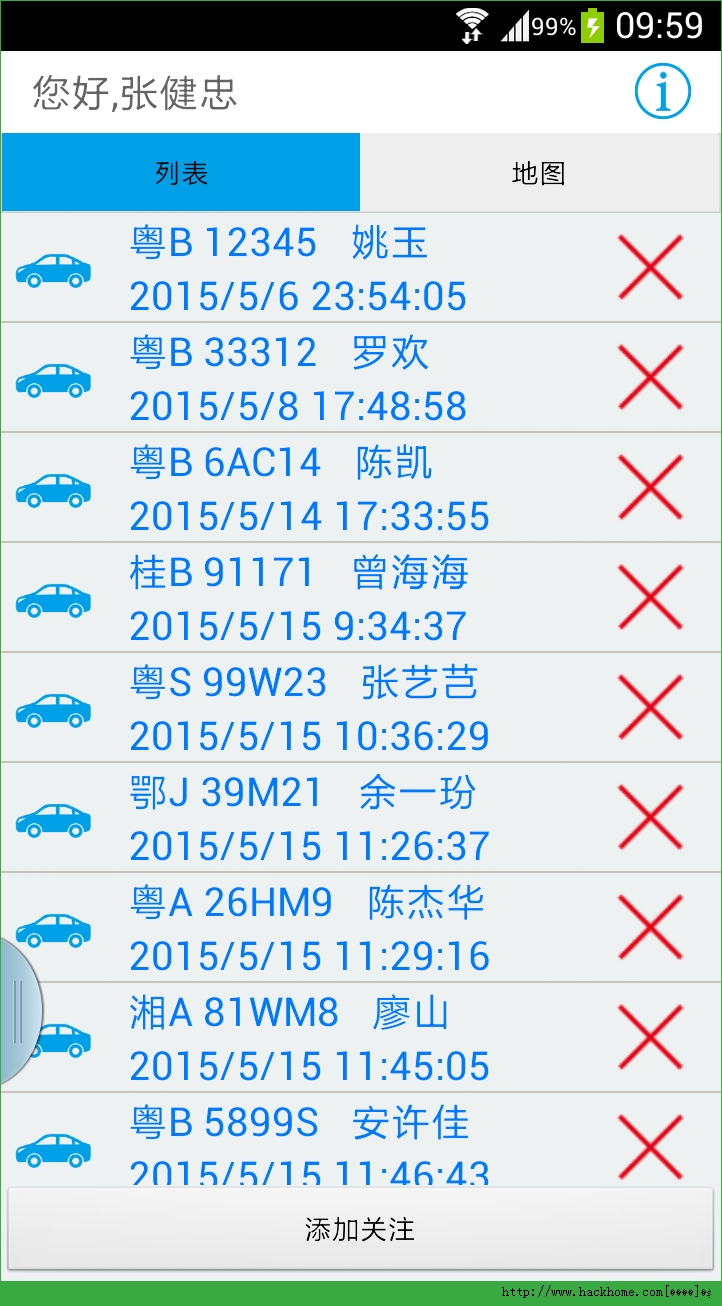This screenshot has height=1306, width=722.
Task: Open vehicle 鄂J 39M21 余一玢
Action: [x=300, y=818]
